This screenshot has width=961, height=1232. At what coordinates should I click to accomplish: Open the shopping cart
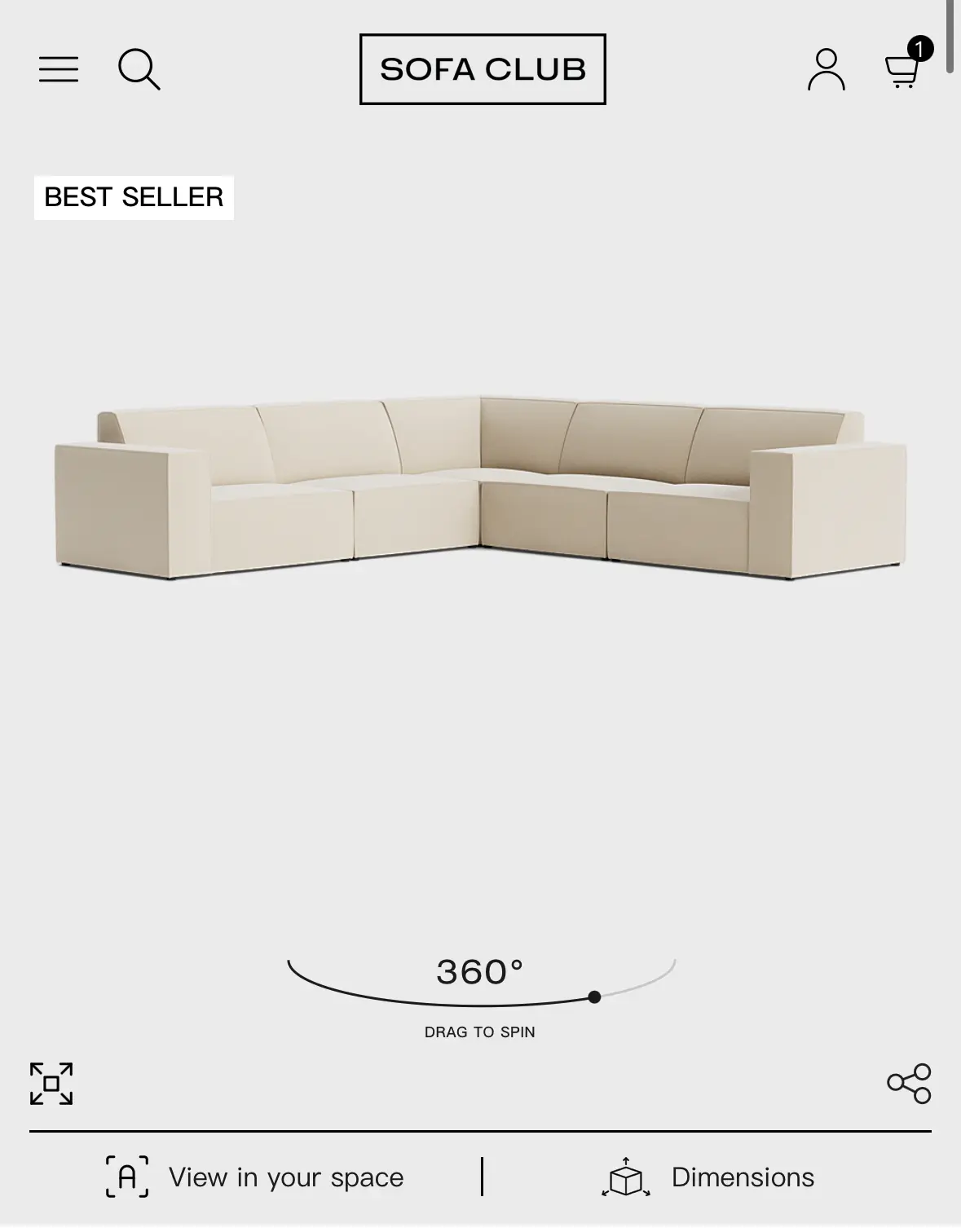tap(903, 69)
